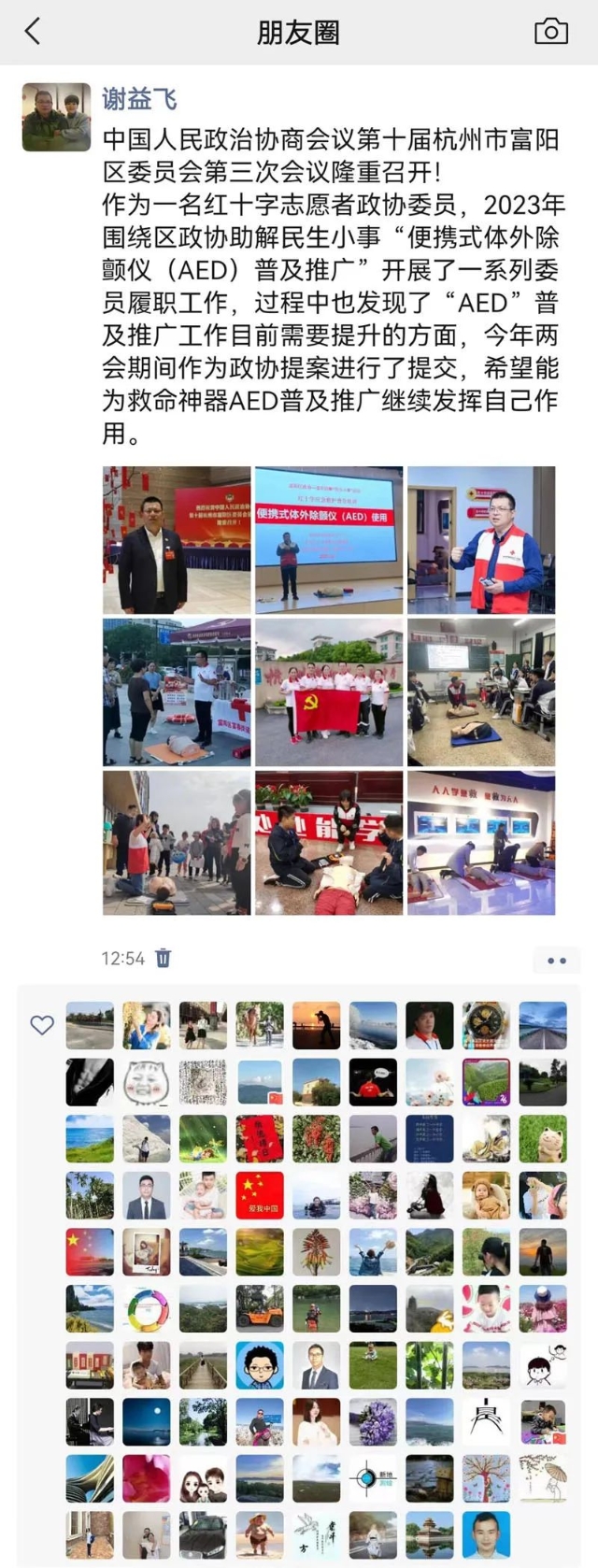Image resolution: width=598 pixels, height=1568 pixels.
Task: Delete this post with the trash icon
Action: 164,958
